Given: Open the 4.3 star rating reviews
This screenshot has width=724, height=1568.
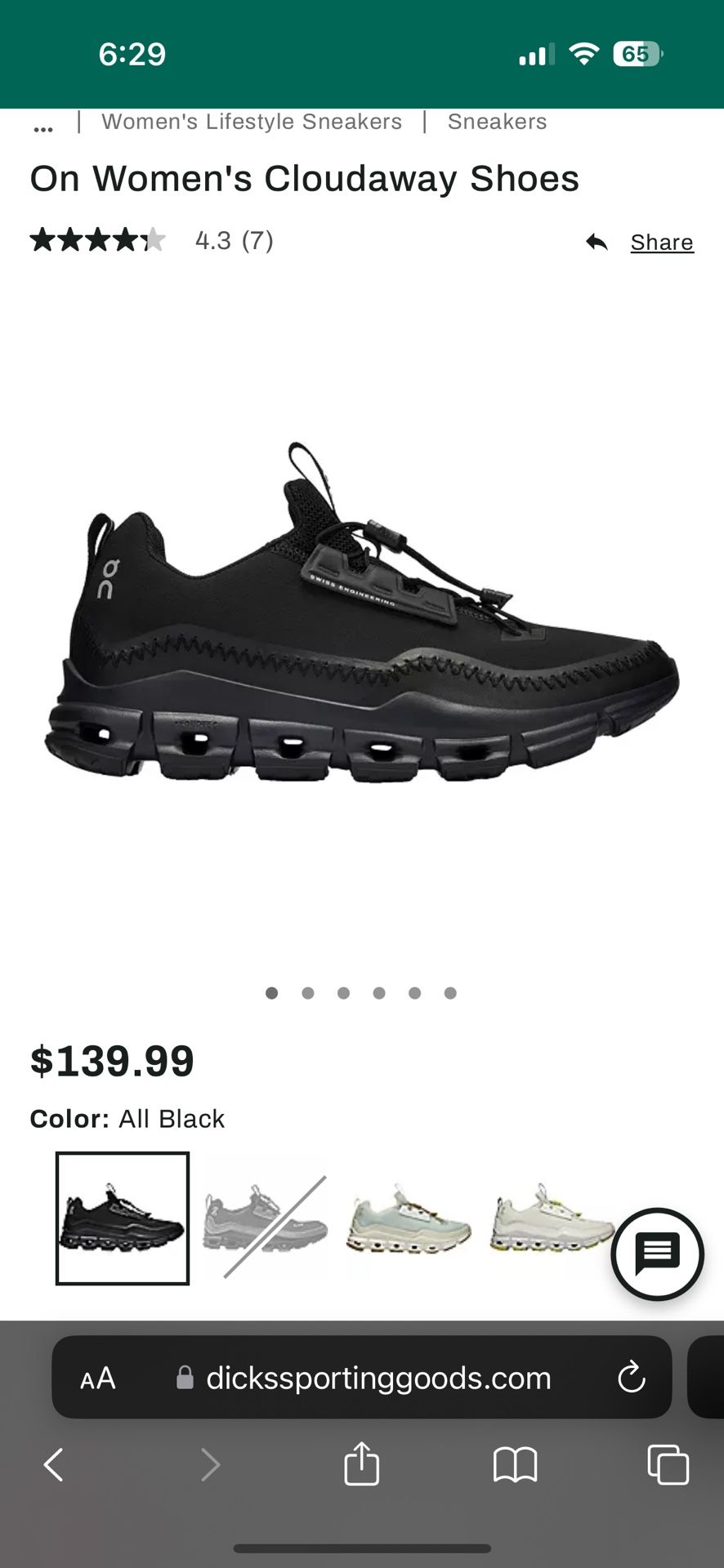Looking at the screenshot, I should [152, 241].
